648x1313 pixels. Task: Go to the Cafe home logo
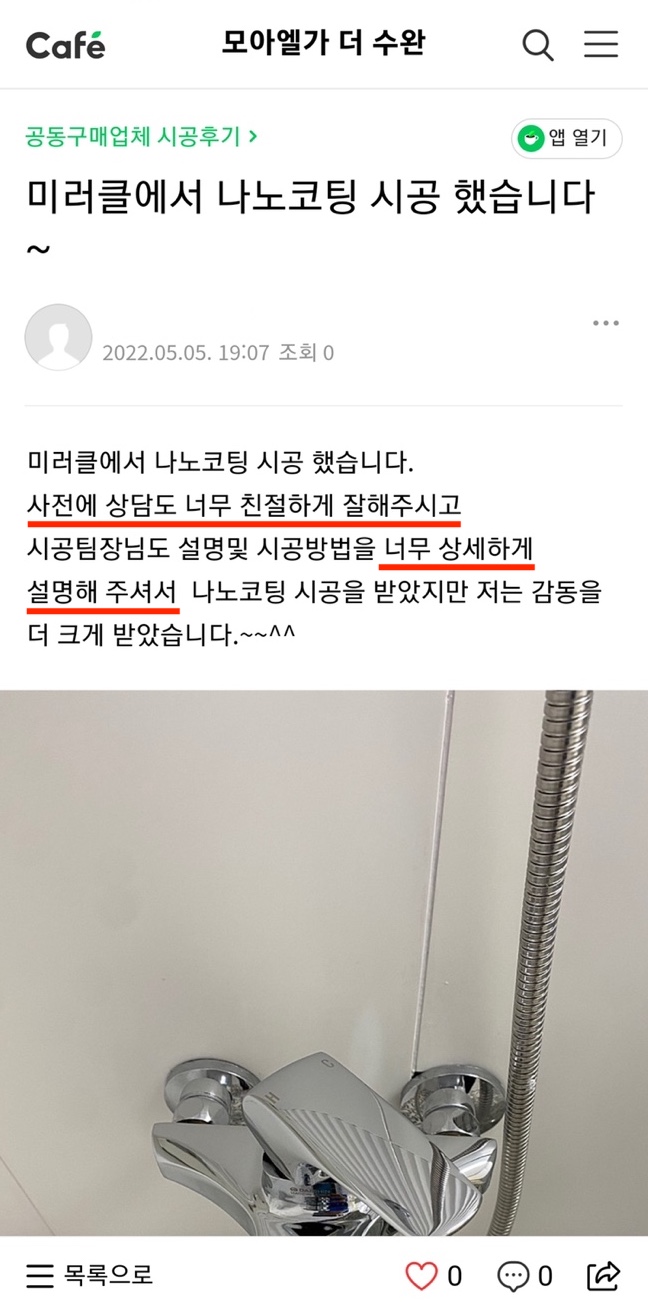click(x=65, y=45)
